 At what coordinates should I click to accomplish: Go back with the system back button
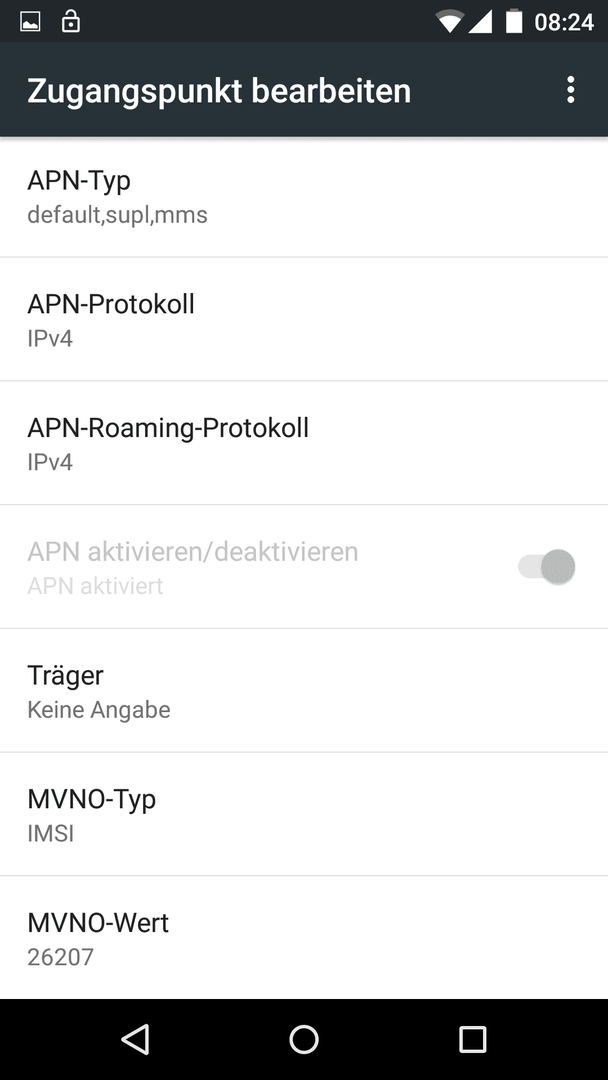[x=135, y=1039]
